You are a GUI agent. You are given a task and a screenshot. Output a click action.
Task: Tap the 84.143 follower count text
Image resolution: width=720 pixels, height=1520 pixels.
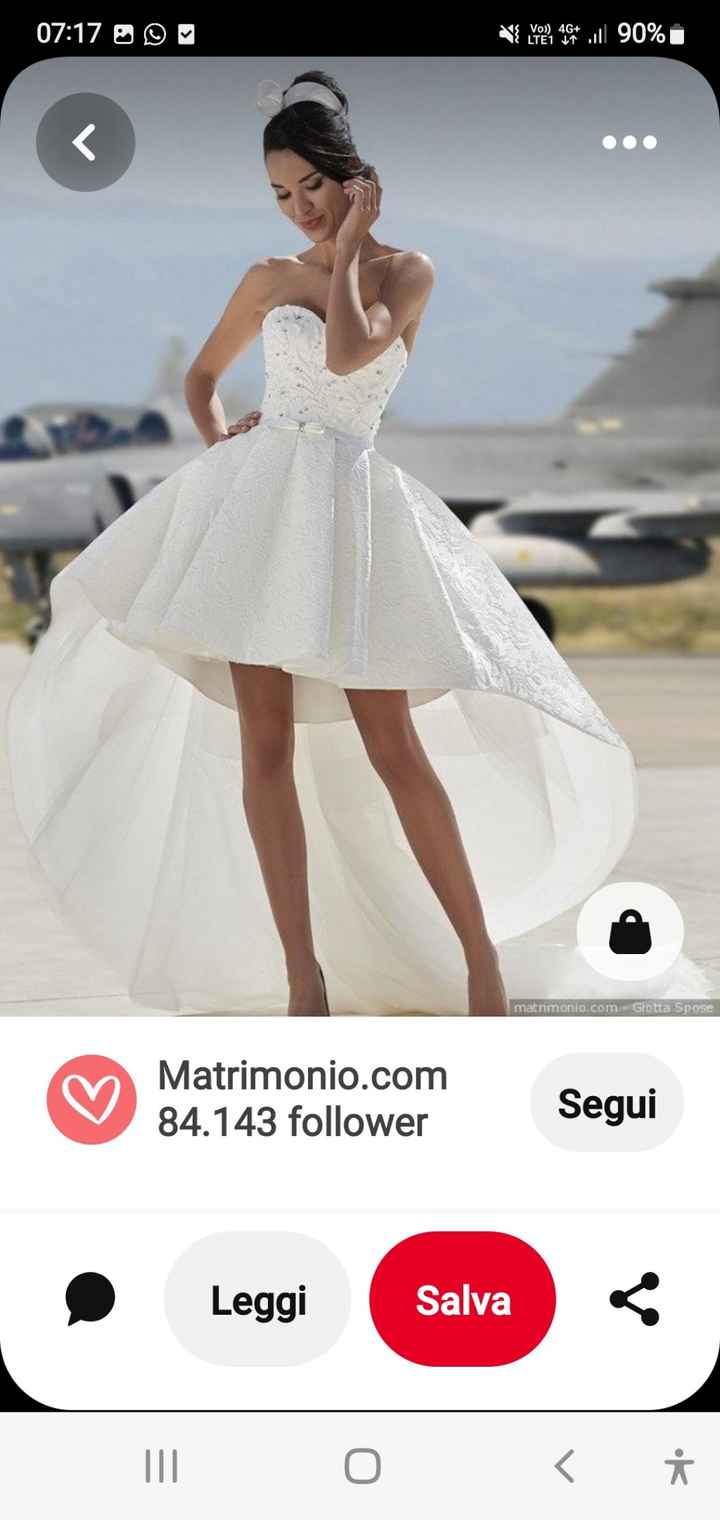pos(292,1124)
